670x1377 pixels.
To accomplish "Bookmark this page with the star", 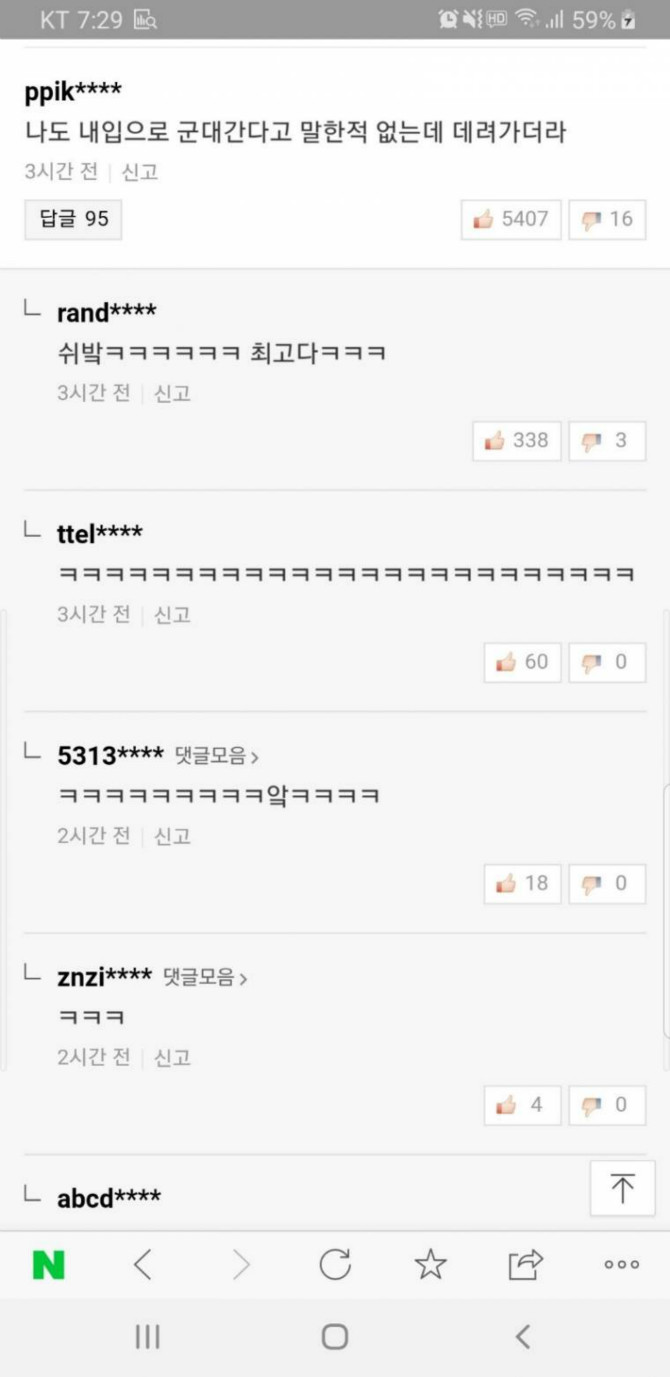I will pos(430,1265).
